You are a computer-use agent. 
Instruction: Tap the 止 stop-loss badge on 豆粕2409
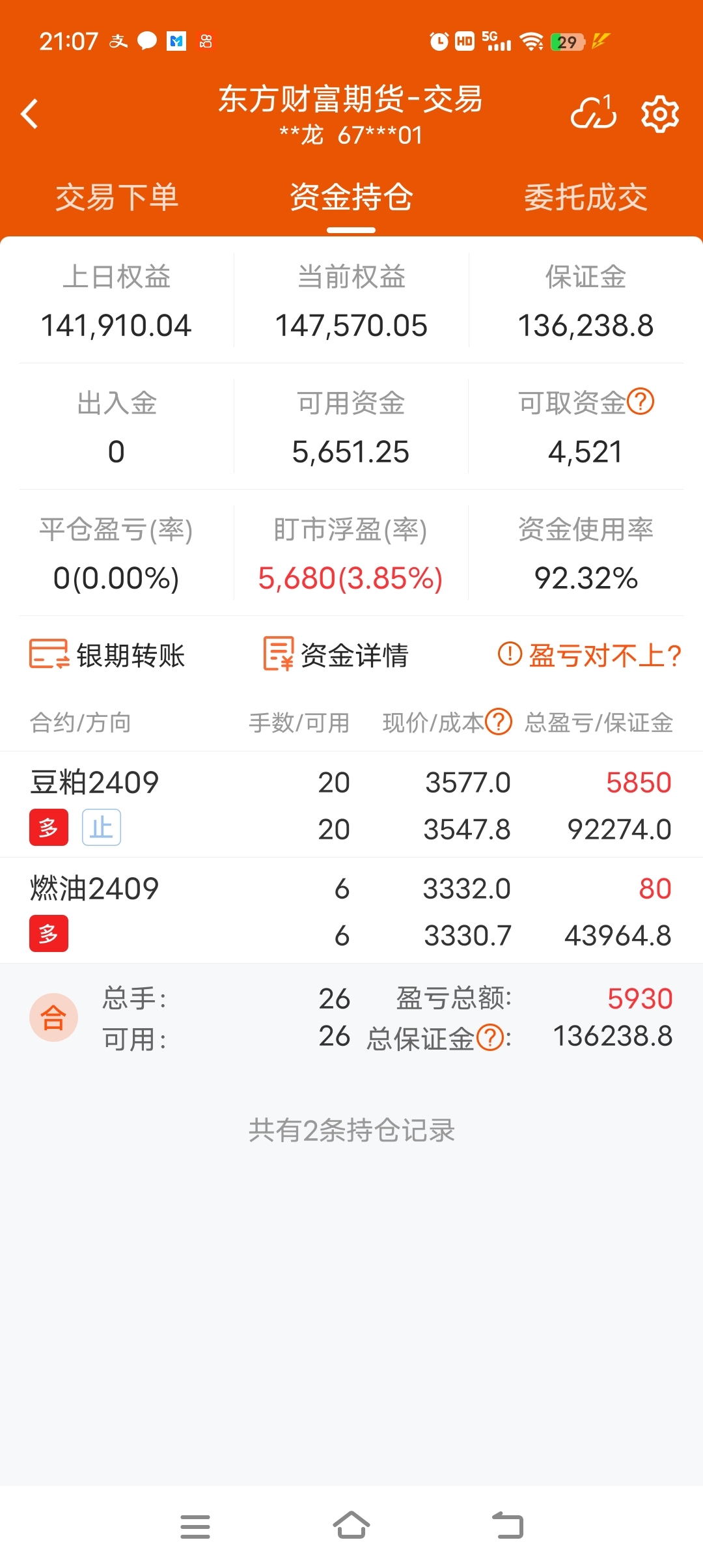point(102,828)
